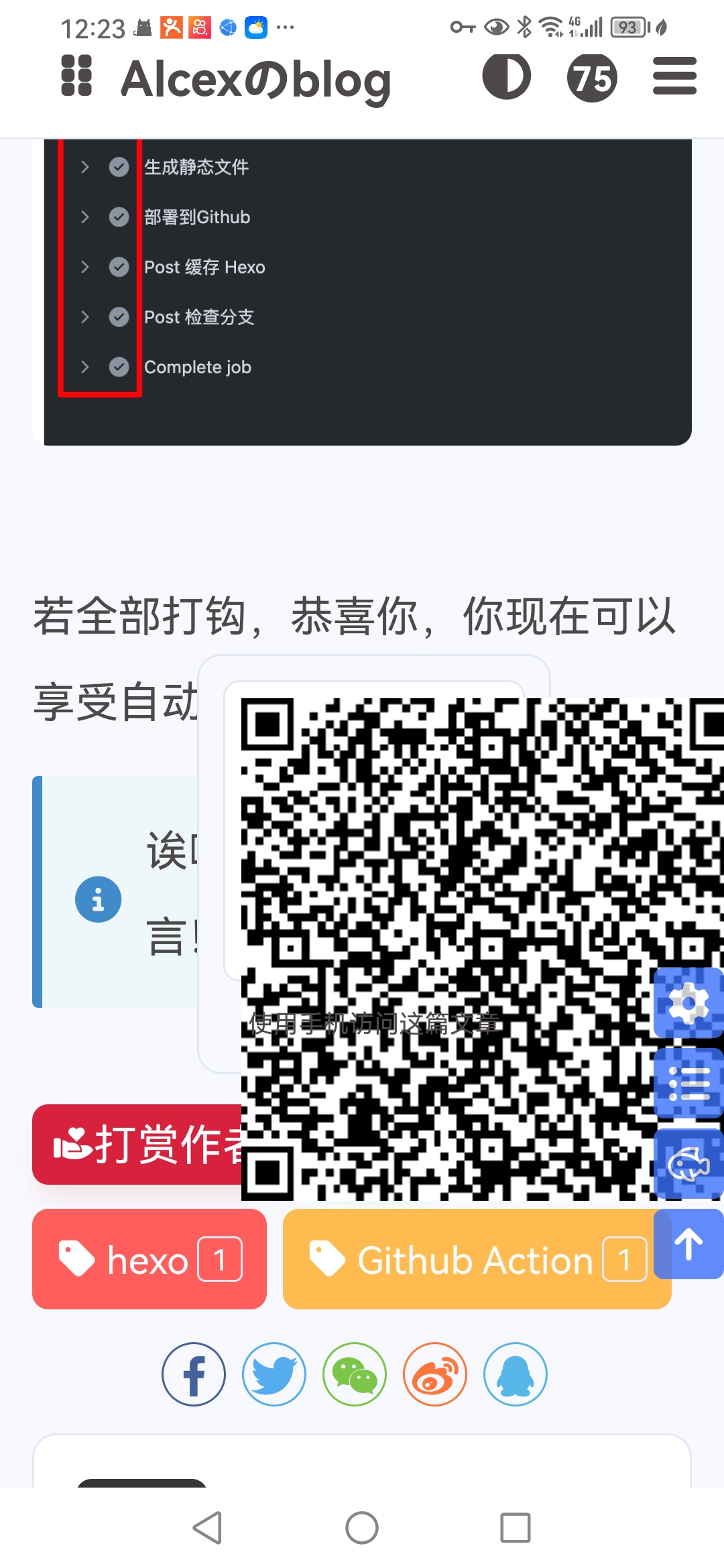Image resolution: width=724 pixels, height=1568 pixels.
Task: Expand the 生成静态文件 step
Action: [x=84, y=167]
